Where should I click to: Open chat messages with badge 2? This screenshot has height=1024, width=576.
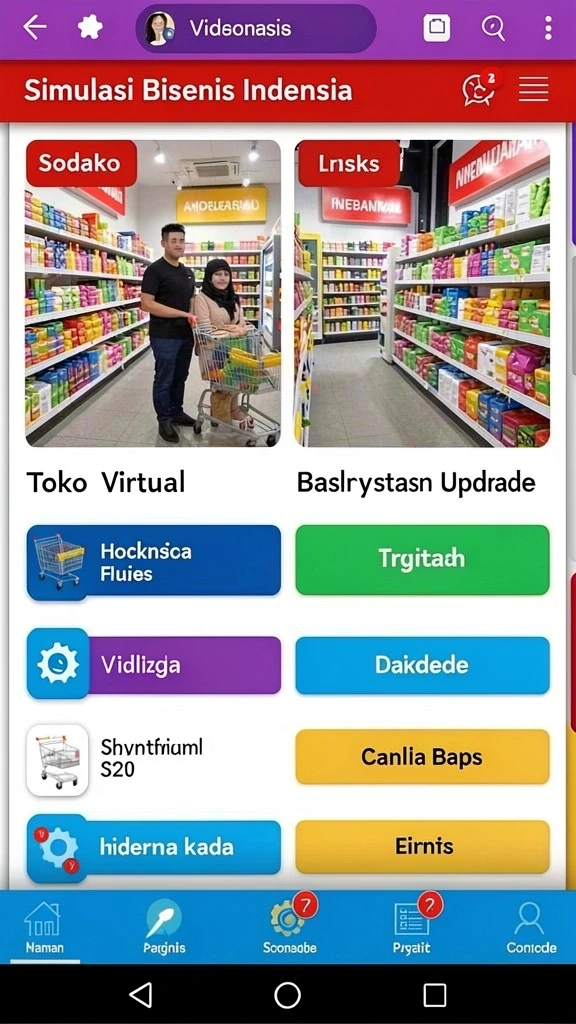479,88
